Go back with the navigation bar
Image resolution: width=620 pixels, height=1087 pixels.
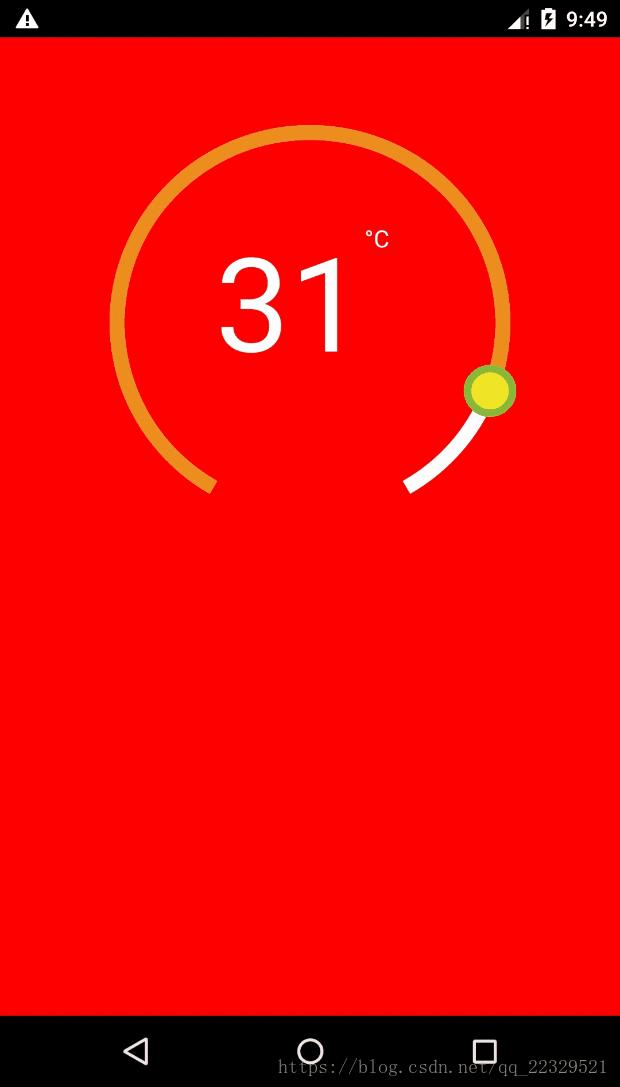point(136,1051)
